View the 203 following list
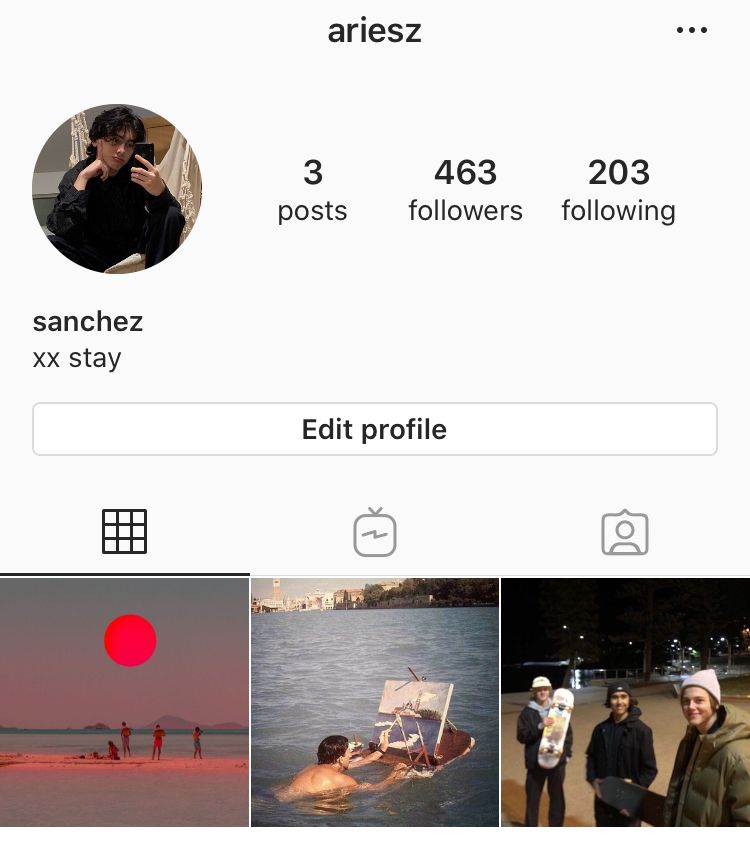Viewport: 750px width, 848px height. coord(618,190)
